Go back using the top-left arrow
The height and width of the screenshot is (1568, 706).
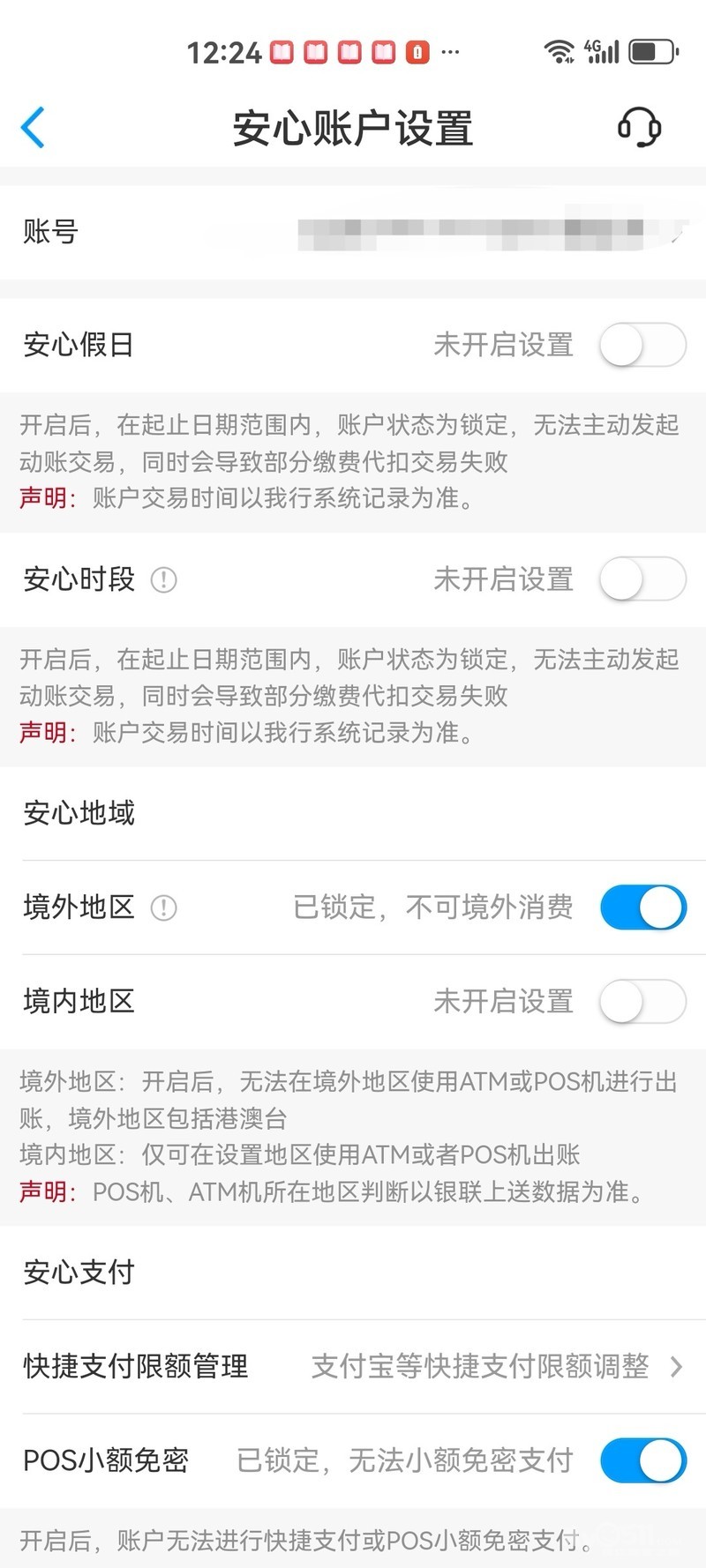point(34,128)
